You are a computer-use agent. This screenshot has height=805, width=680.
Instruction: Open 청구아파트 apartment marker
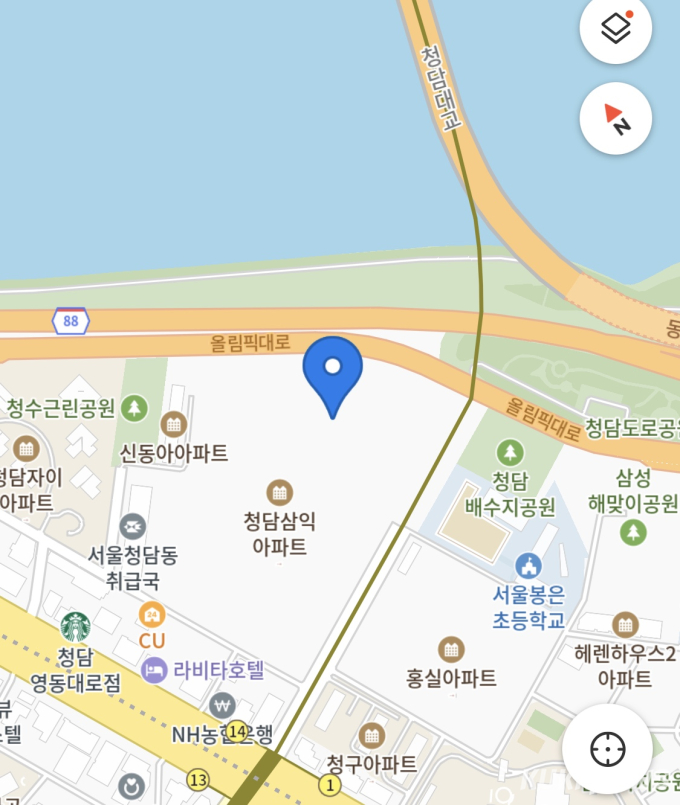click(x=372, y=736)
